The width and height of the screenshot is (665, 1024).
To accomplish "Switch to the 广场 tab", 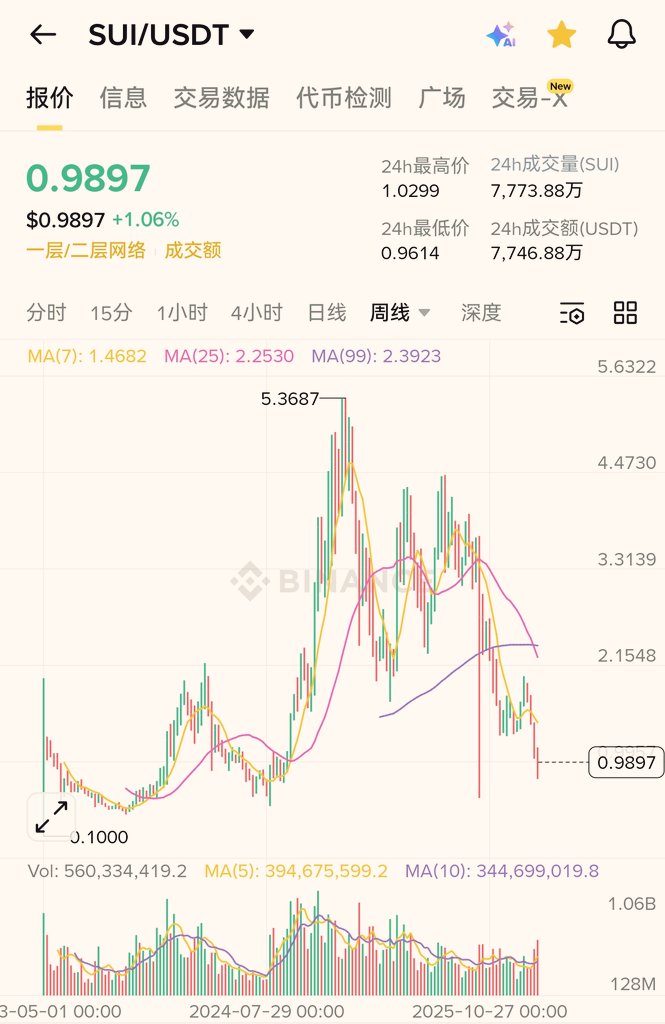I will [x=441, y=97].
